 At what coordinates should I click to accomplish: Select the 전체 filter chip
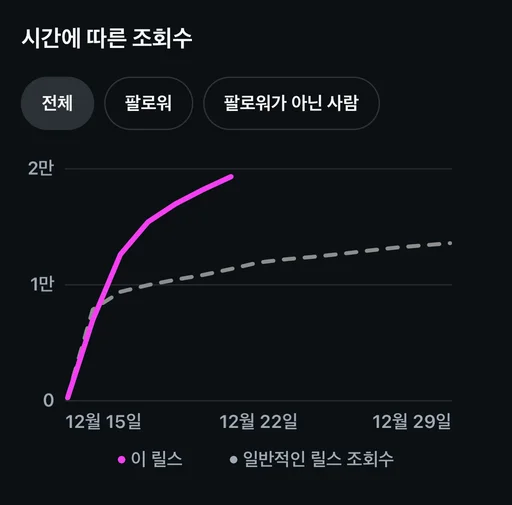point(57,103)
